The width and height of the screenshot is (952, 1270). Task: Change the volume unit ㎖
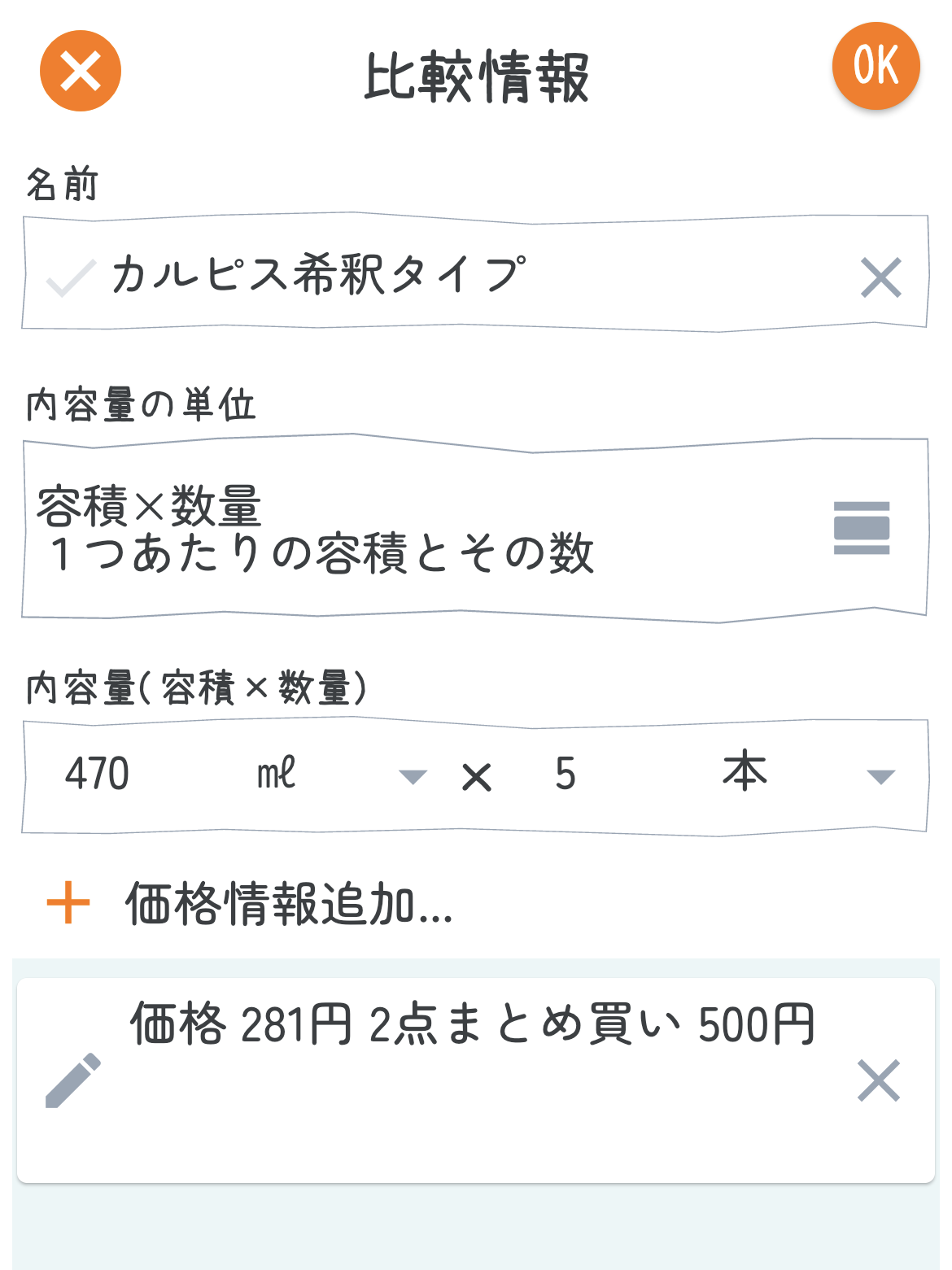pyautogui.click(x=342, y=775)
